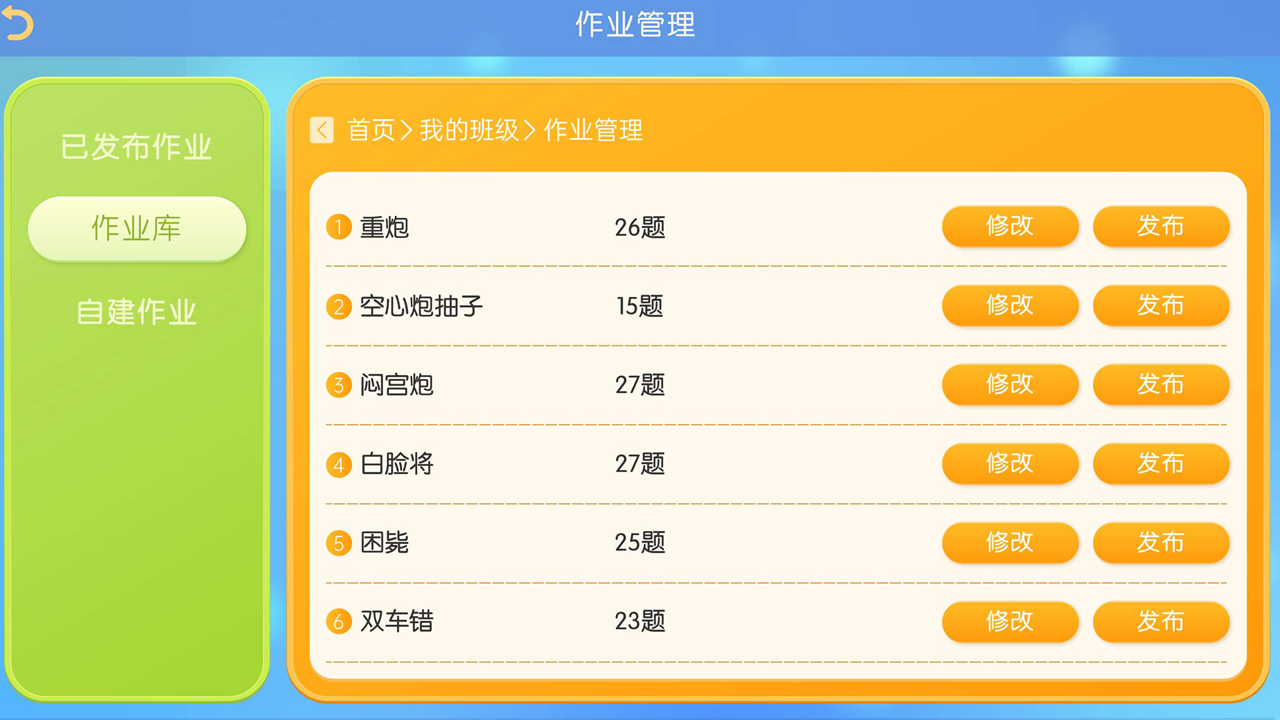Tap 修改 for 重炮 homework
Viewport: 1280px width, 720px height.
coord(1010,226)
